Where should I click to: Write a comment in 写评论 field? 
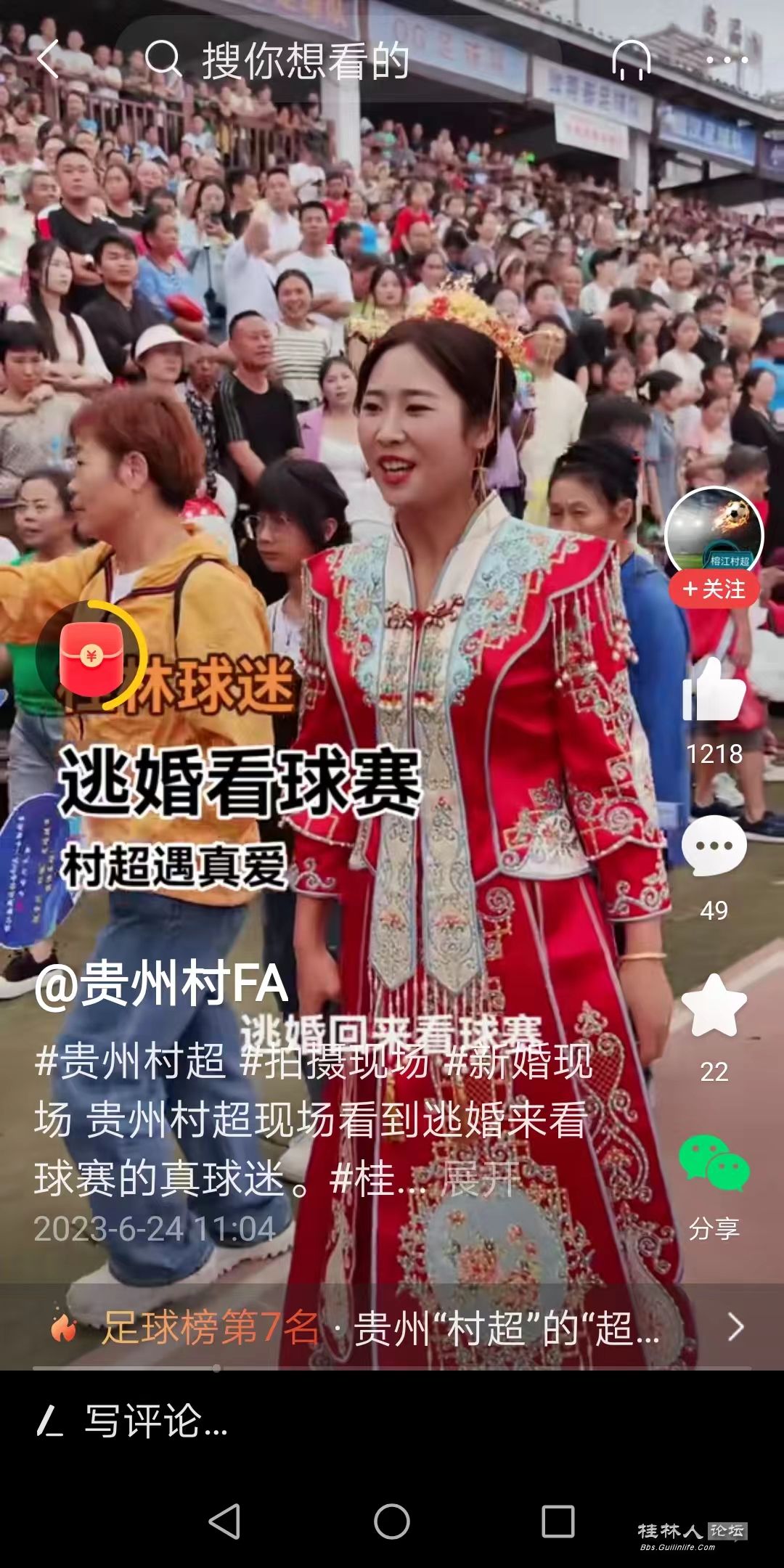pos(156,1421)
